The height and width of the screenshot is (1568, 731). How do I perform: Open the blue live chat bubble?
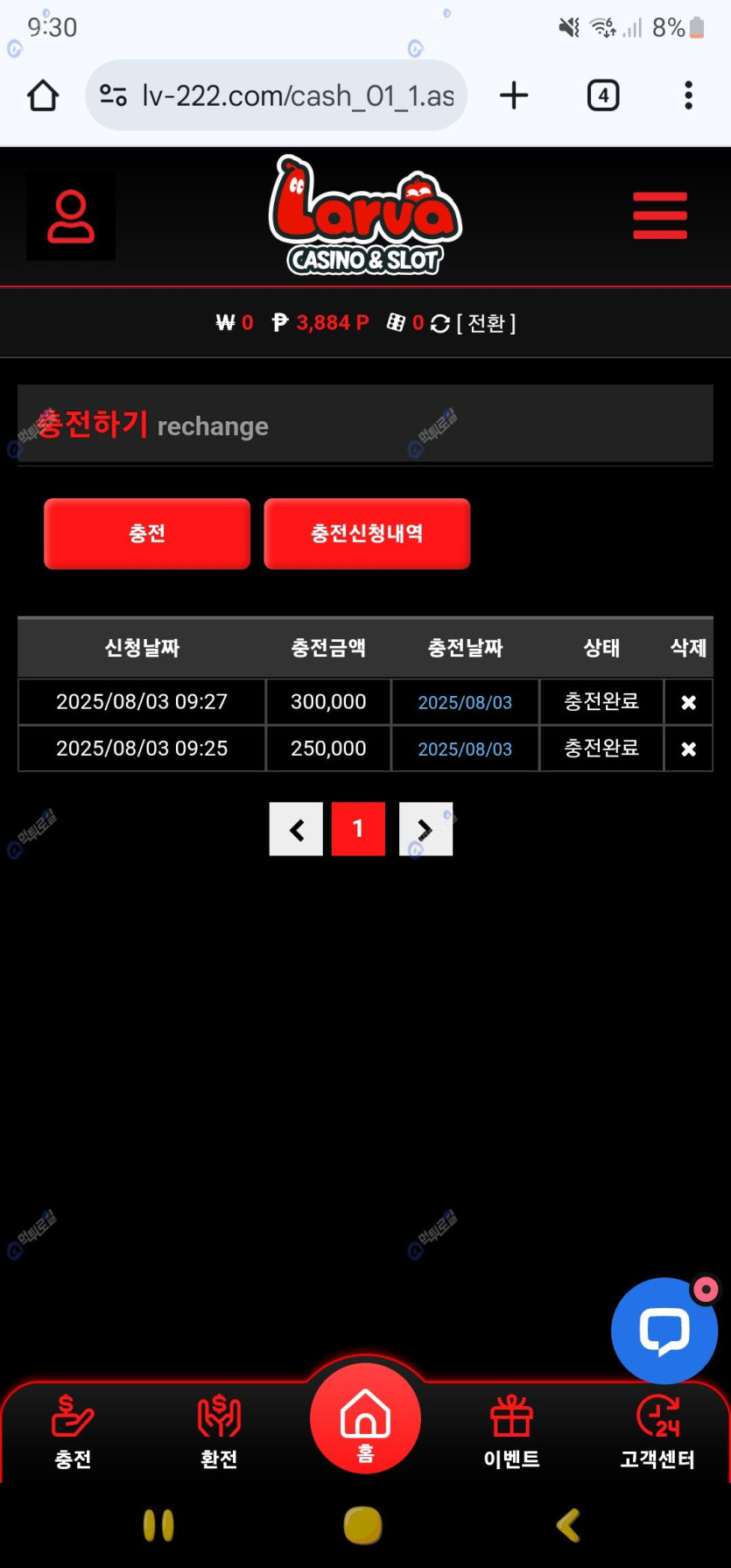[664, 1331]
